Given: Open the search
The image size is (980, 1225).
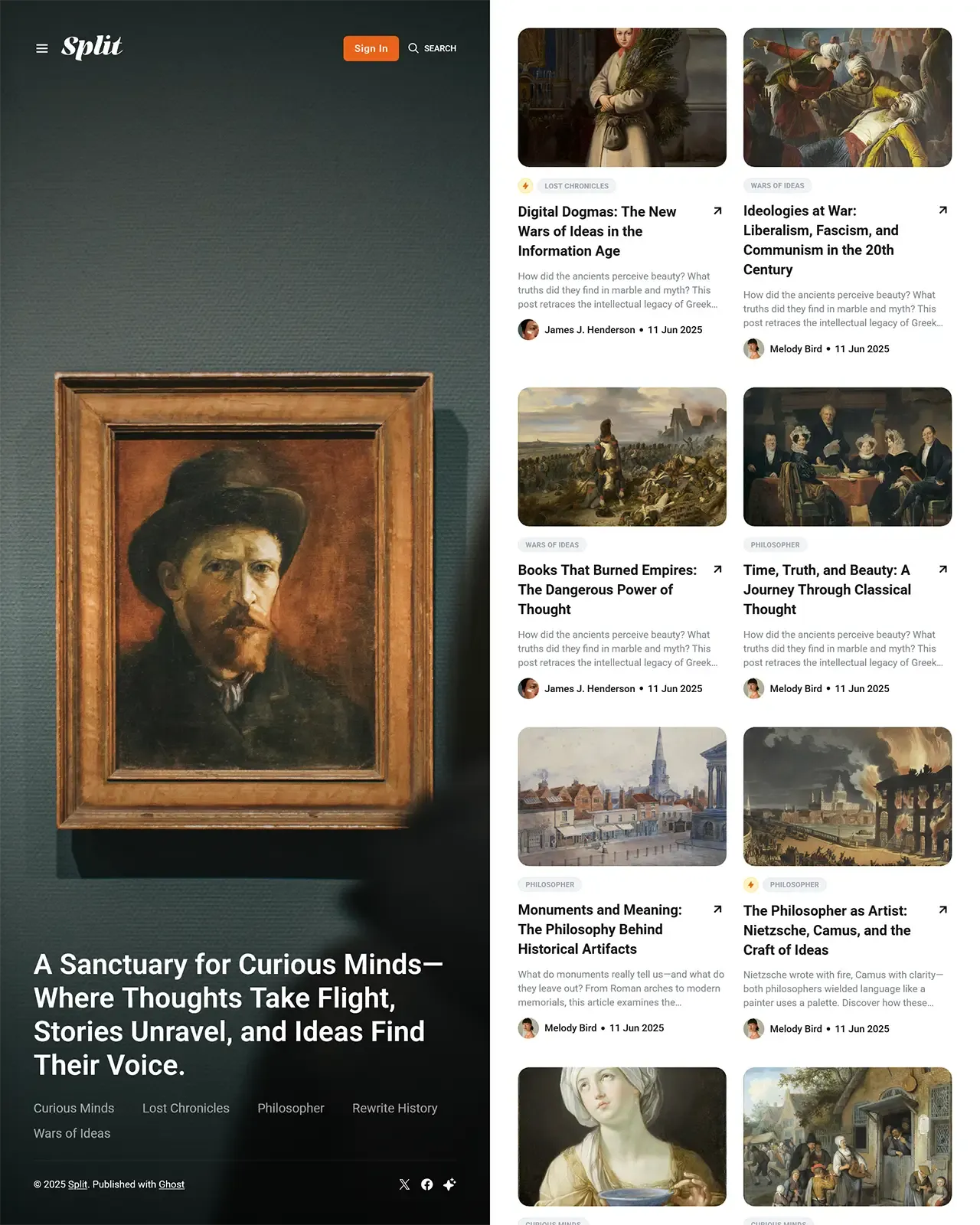Looking at the screenshot, I should pos(433,48).
